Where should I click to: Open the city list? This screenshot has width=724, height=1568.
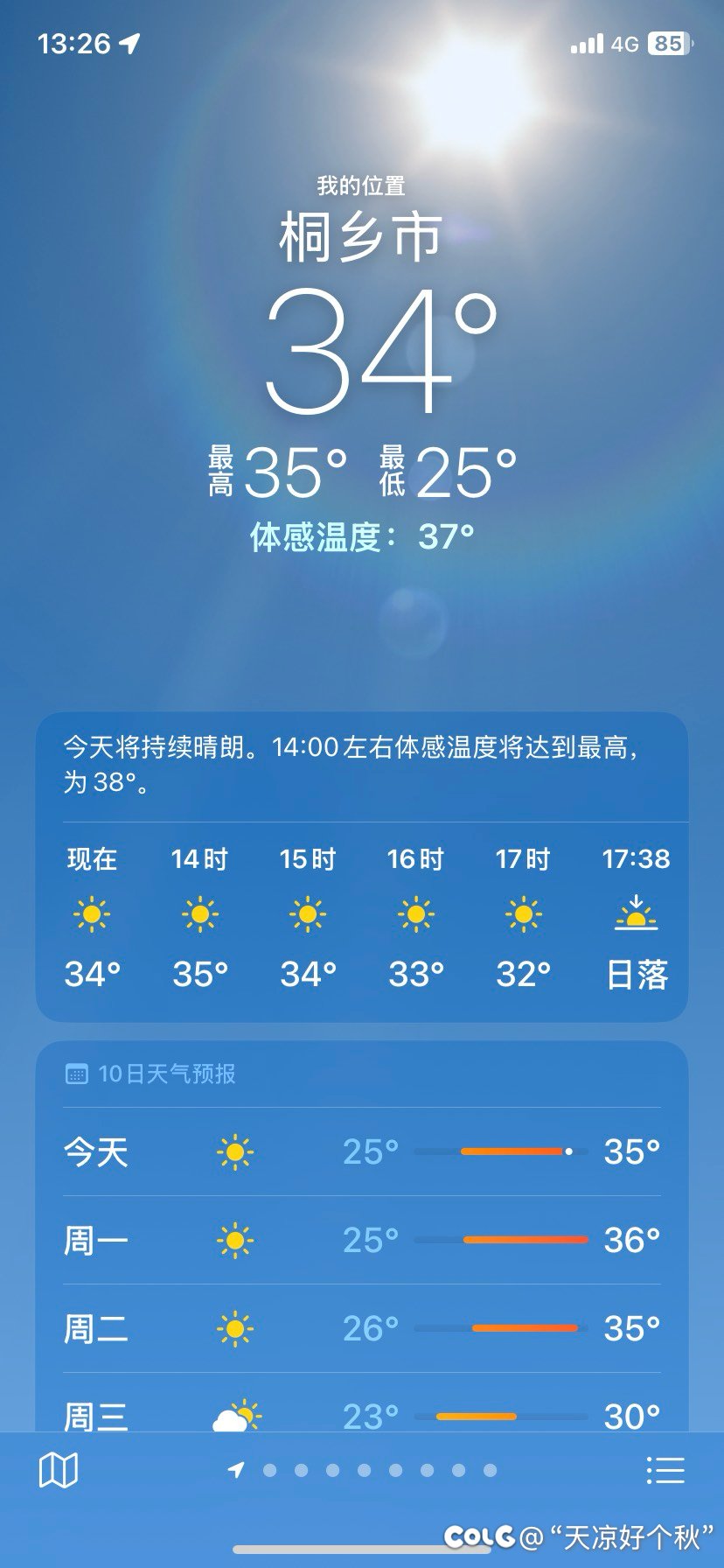point(665,1470)
